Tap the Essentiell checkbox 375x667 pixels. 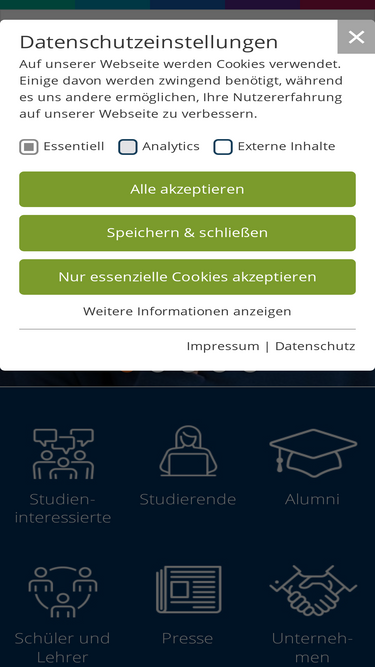pos(28,147)
